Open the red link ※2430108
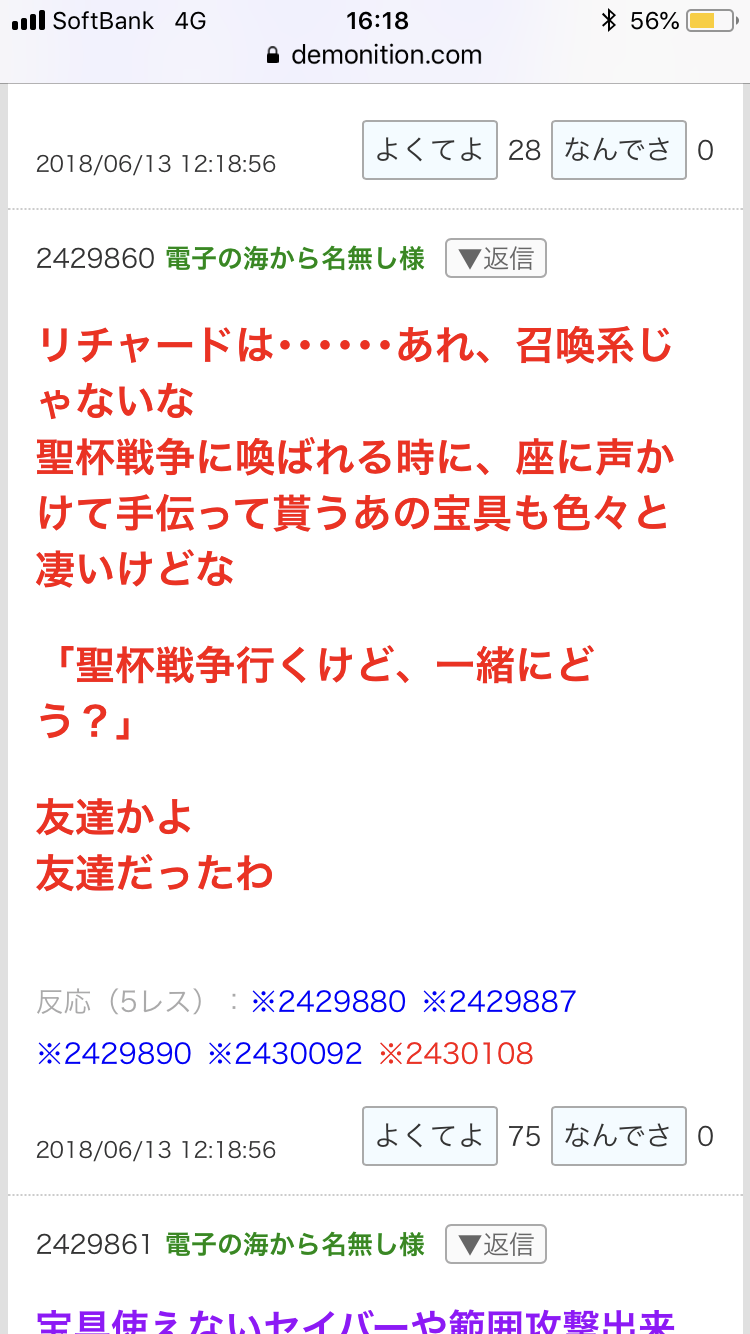Image resolution: width=750 pixels, height=1334 pixels. (x=456, y=1053)
